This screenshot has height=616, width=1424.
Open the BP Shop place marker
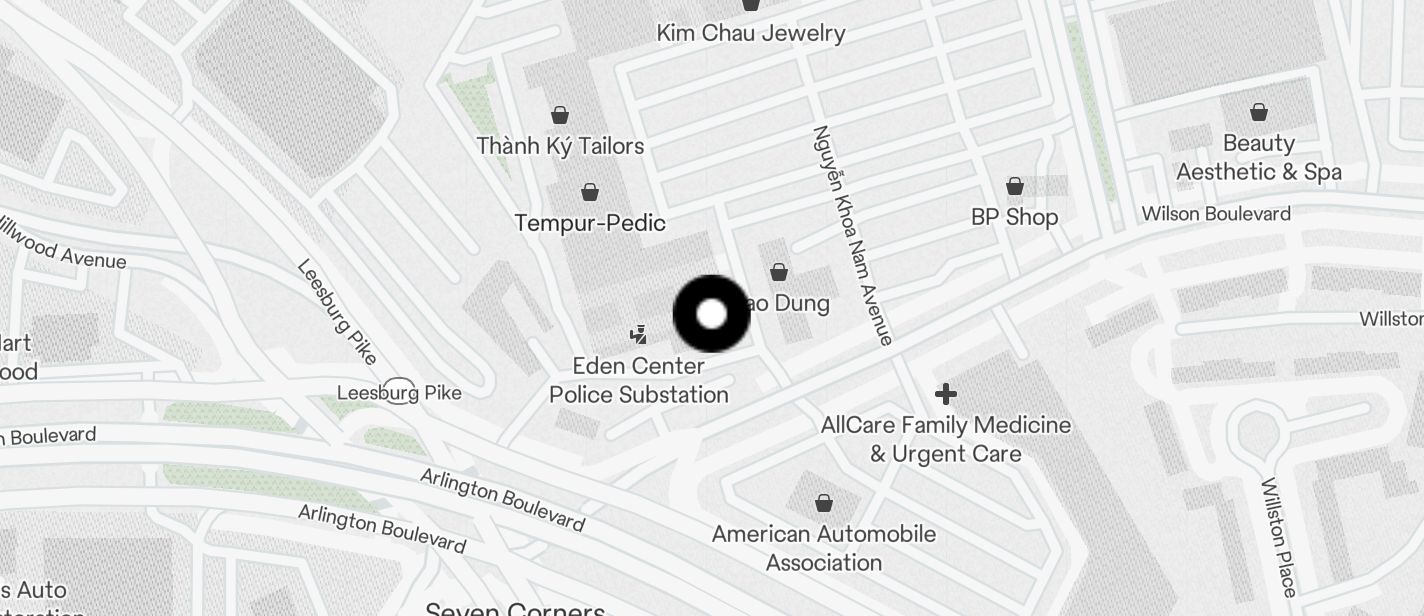(x=1015, y=187)
